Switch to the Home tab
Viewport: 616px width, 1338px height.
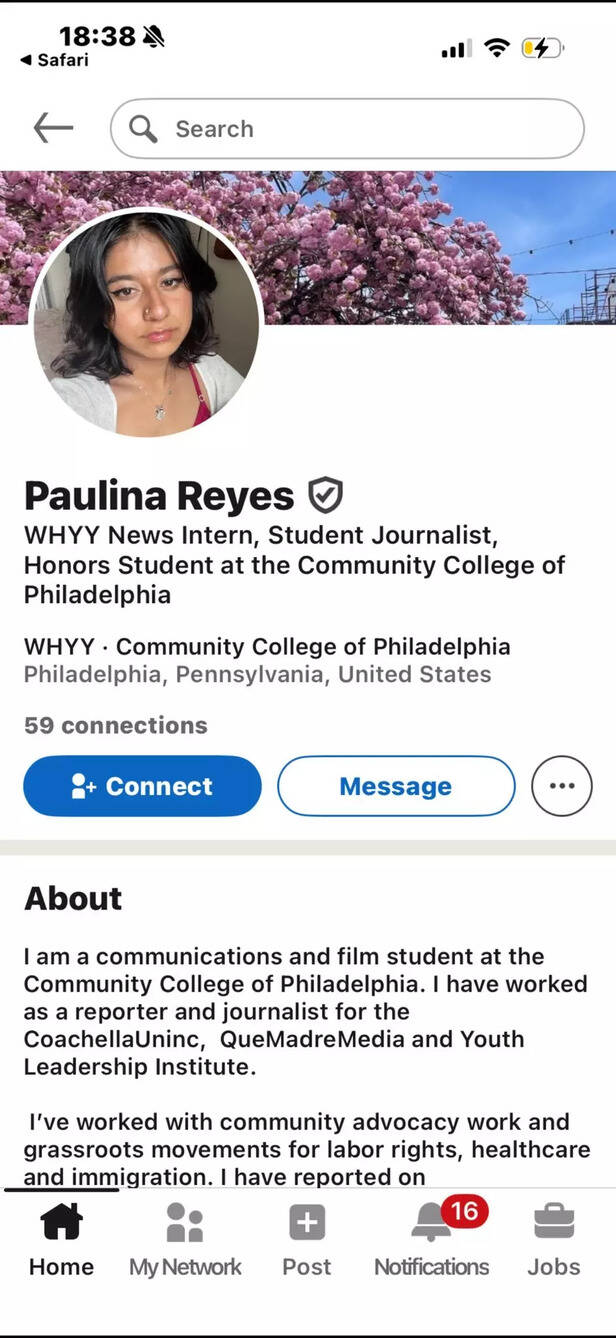coord(61,1240)
